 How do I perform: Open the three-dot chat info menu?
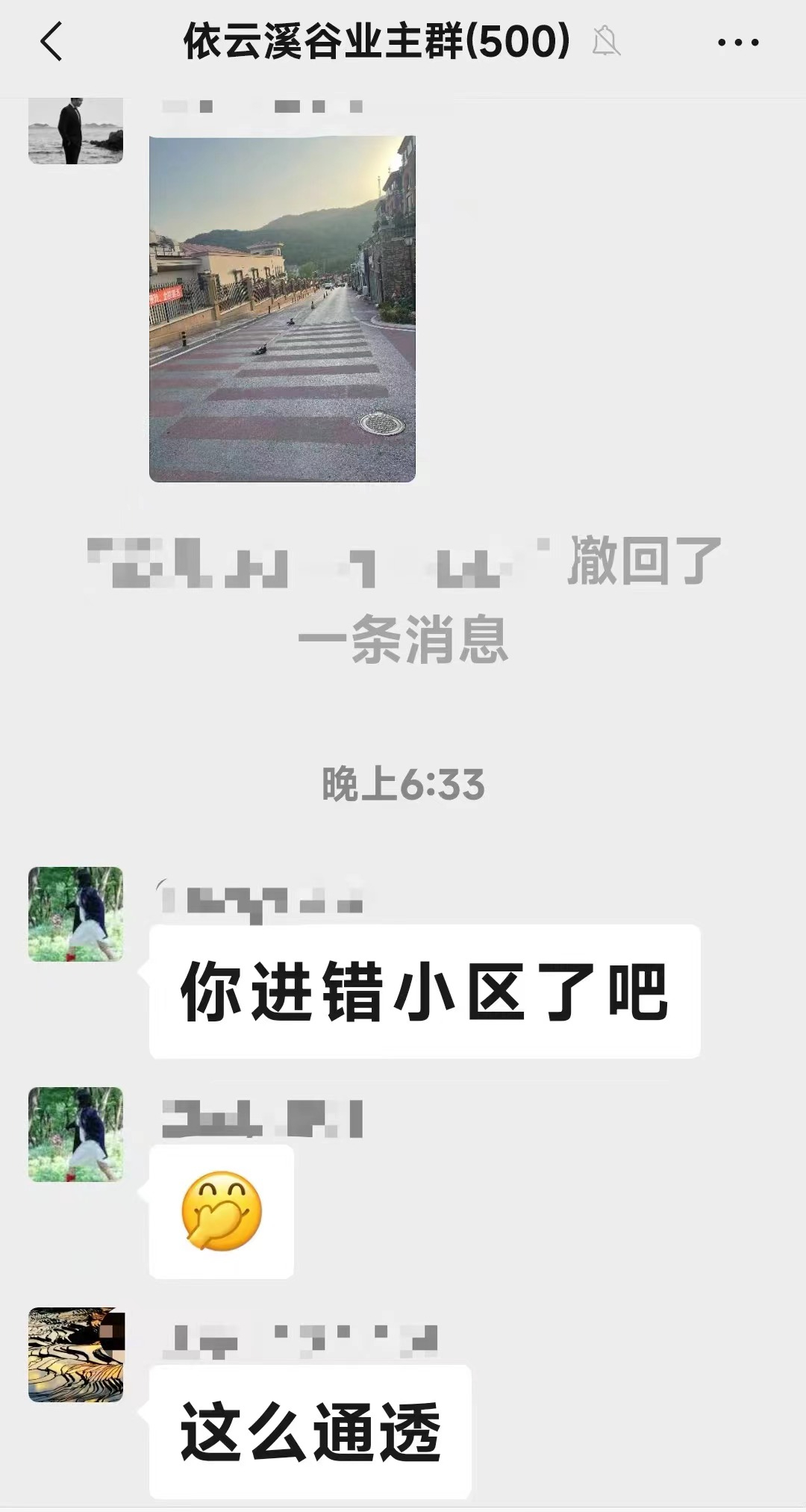(737, 43)
